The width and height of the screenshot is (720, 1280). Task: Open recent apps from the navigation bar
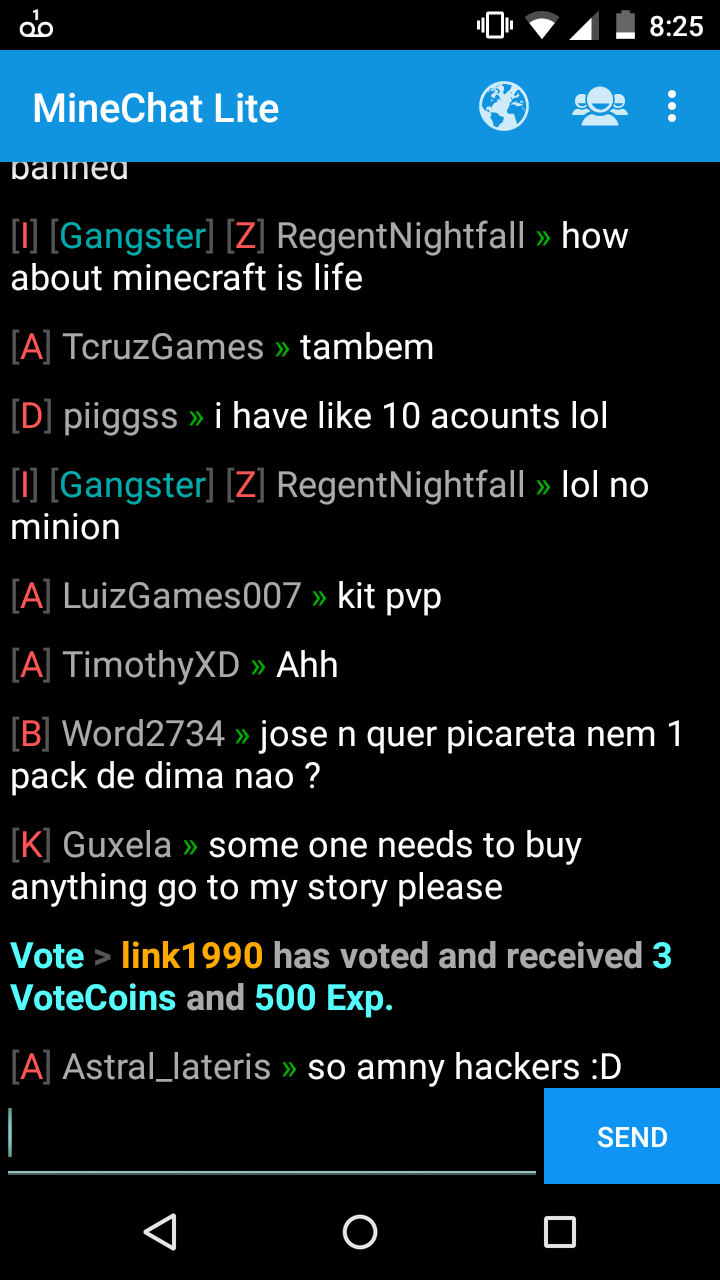[560, 1232]
